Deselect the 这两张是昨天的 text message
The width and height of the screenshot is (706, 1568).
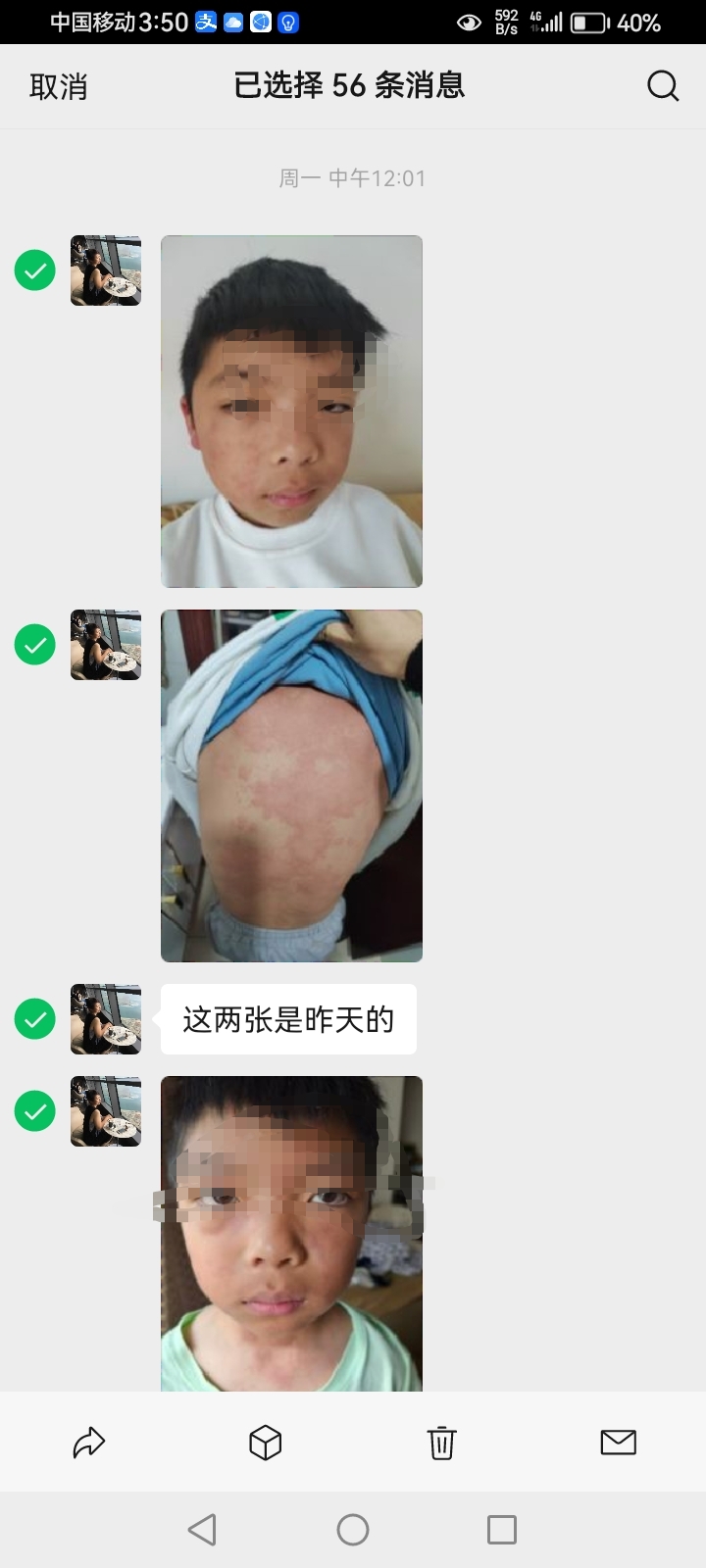[35, 1019]
